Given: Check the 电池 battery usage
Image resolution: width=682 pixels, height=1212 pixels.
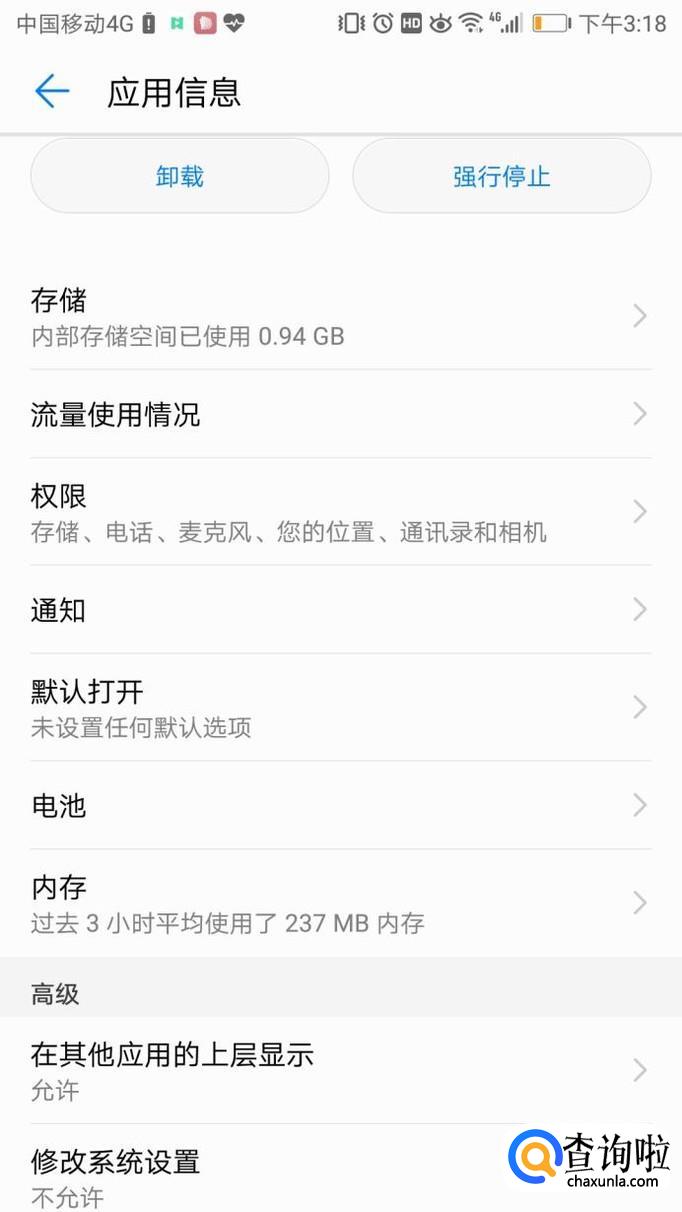Looking at the screenshot, I should [340, 806].
